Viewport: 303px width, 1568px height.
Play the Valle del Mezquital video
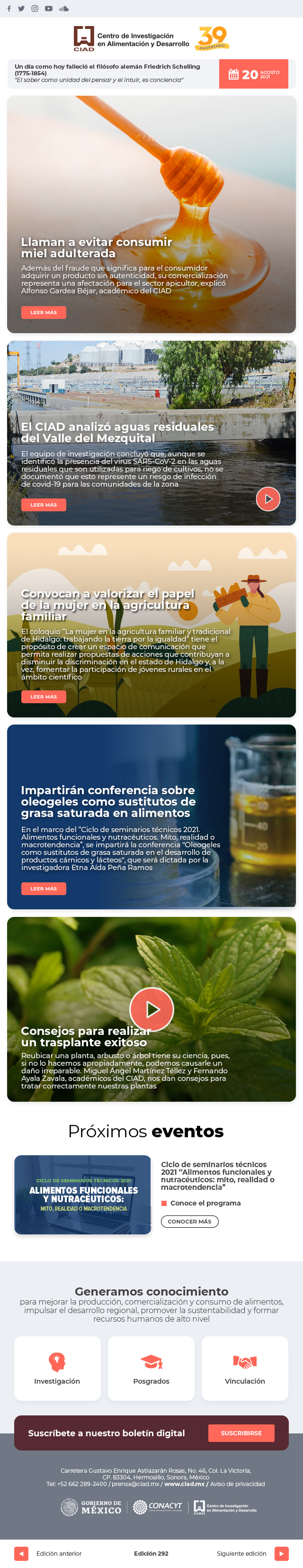(x=267, y=498)
